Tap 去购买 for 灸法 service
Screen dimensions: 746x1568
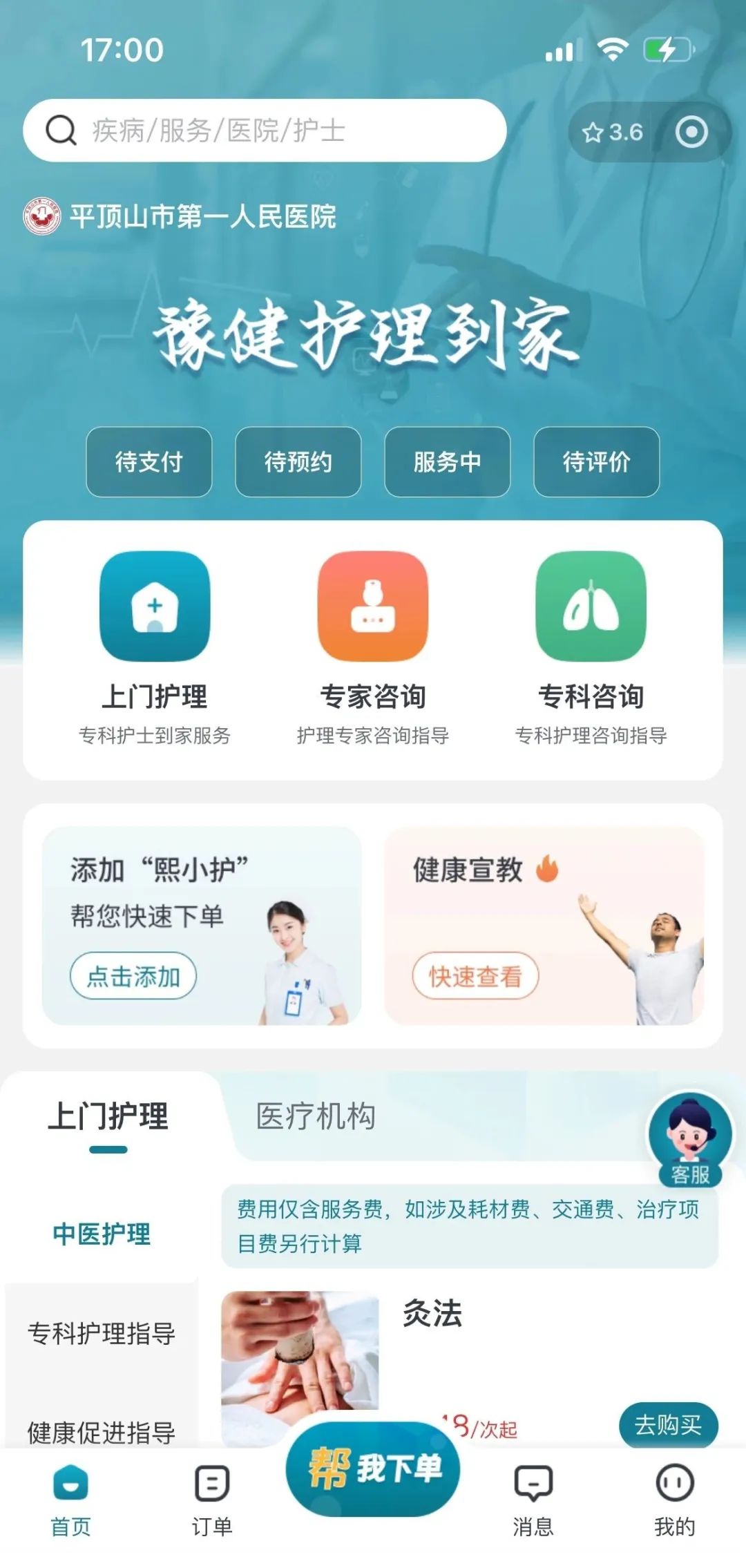pos(668,1424)
